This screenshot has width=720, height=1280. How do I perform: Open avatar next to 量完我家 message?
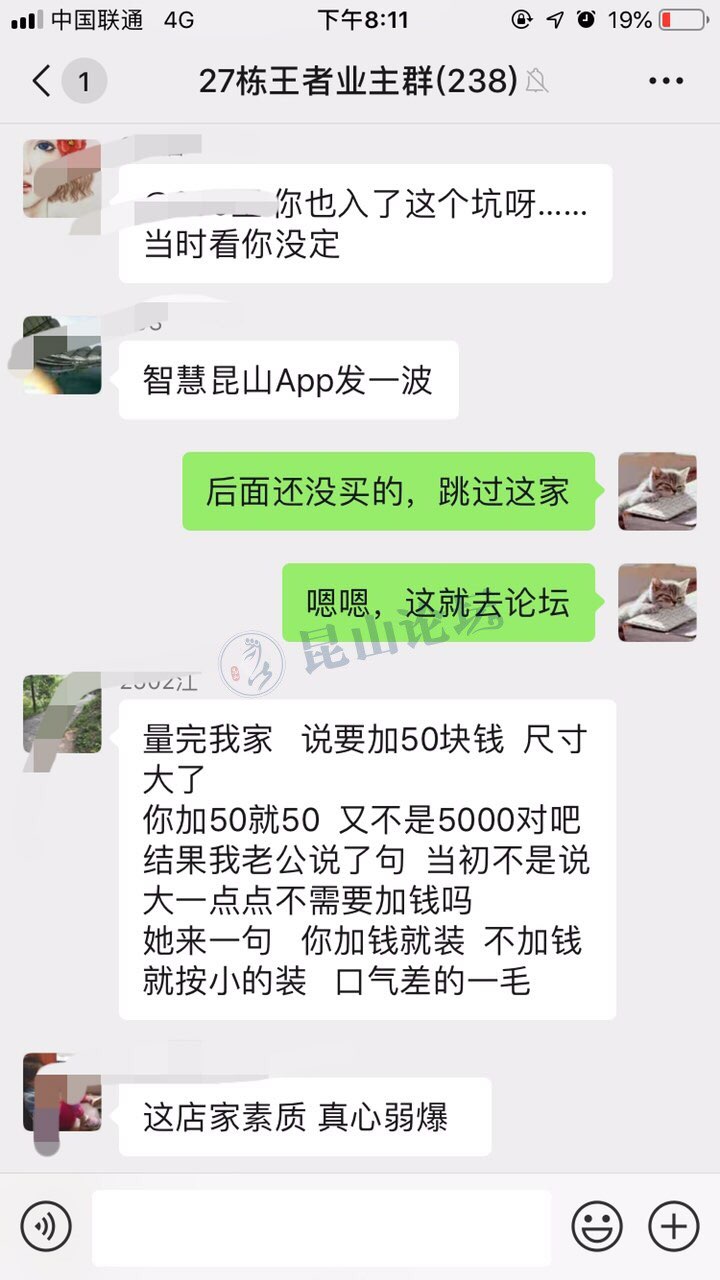62,714
